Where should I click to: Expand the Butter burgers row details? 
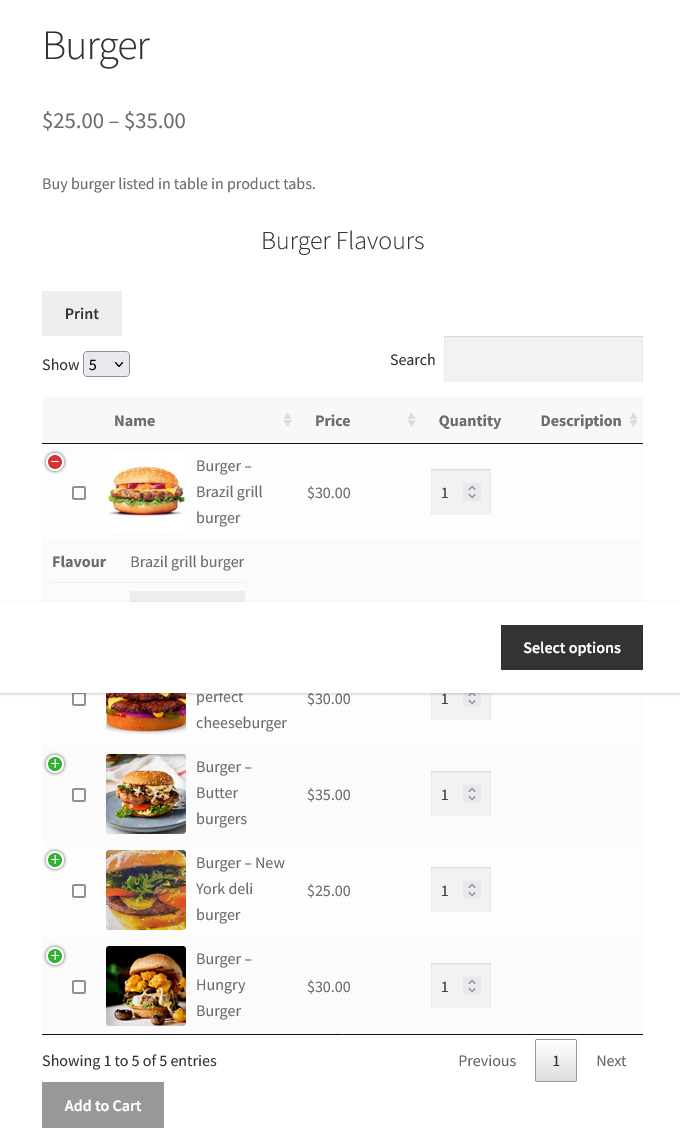click(x=55, y=764)
